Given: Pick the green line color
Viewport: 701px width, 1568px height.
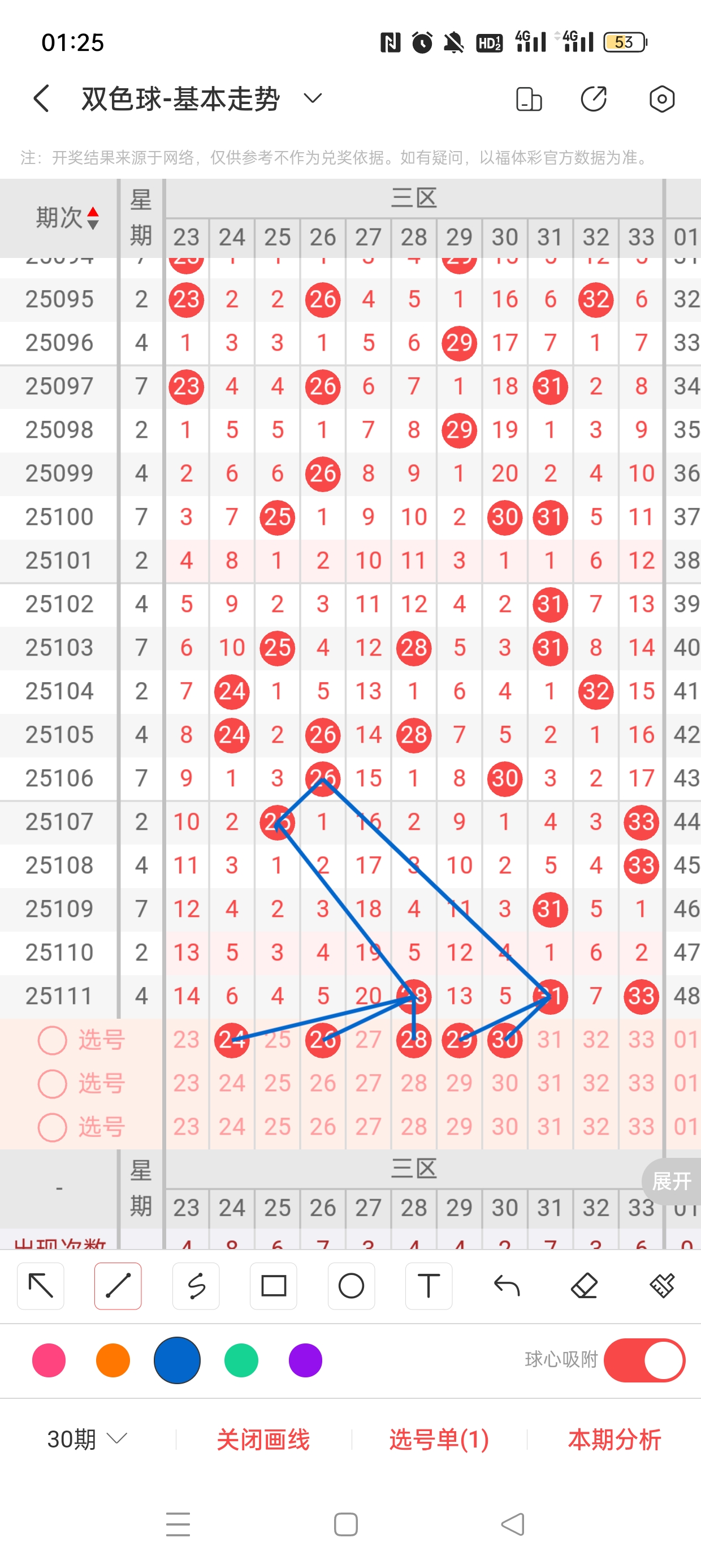Looking at the screenshot, I should pos(241,1360).
